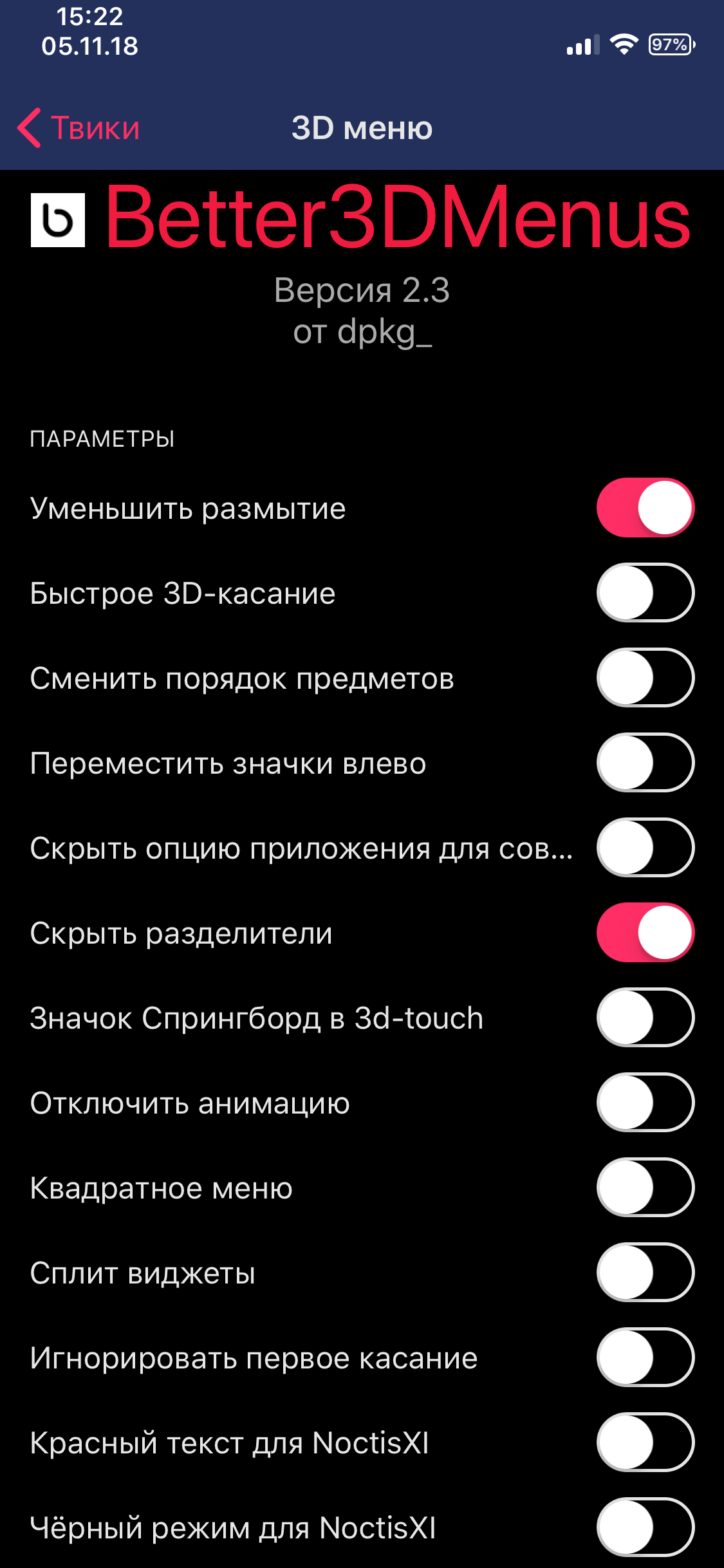
Task: Toggle Сплит виджеты on
Action: click(x=645, y=1273)
